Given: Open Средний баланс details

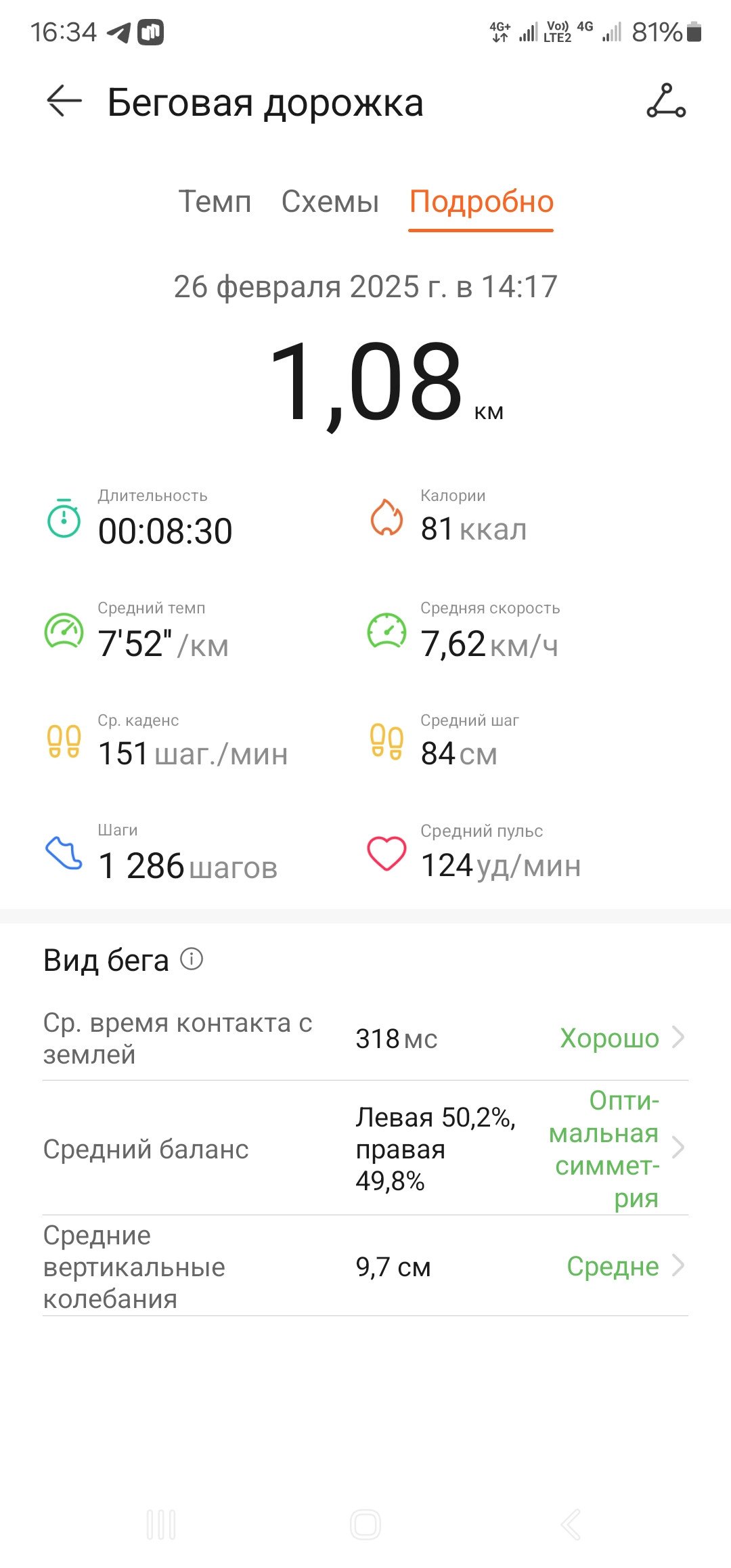Looking at the screenshot, I should [365, 1148].
